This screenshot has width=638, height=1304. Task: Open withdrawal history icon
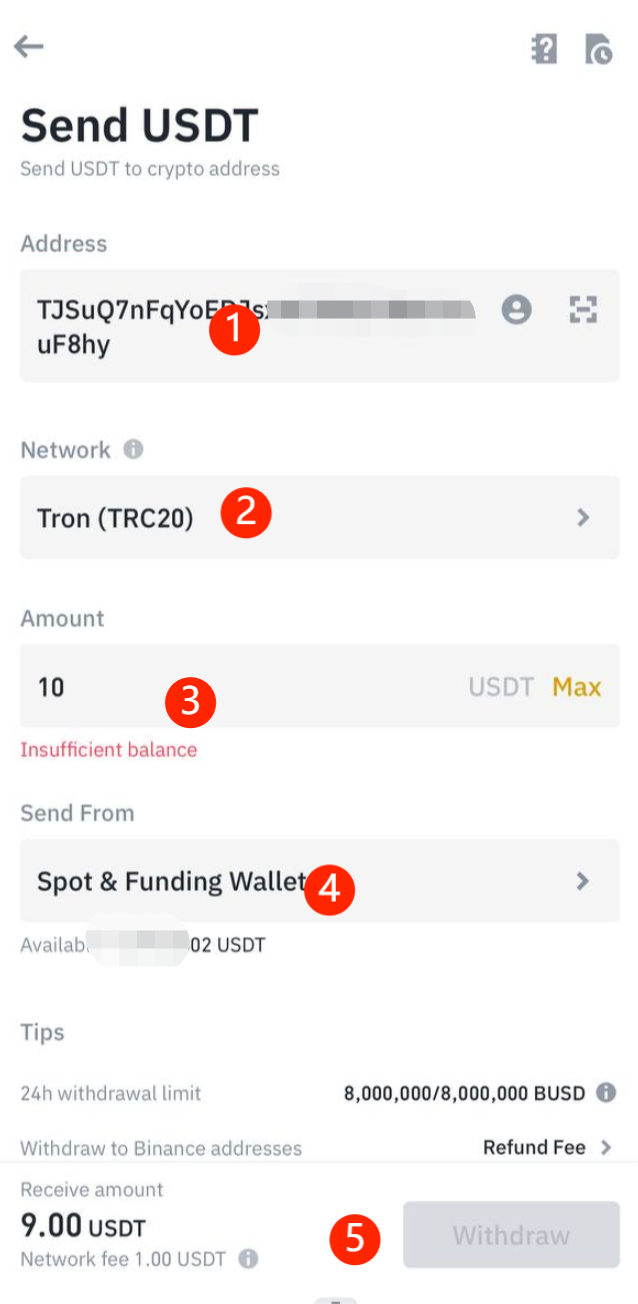coord(598,49)
